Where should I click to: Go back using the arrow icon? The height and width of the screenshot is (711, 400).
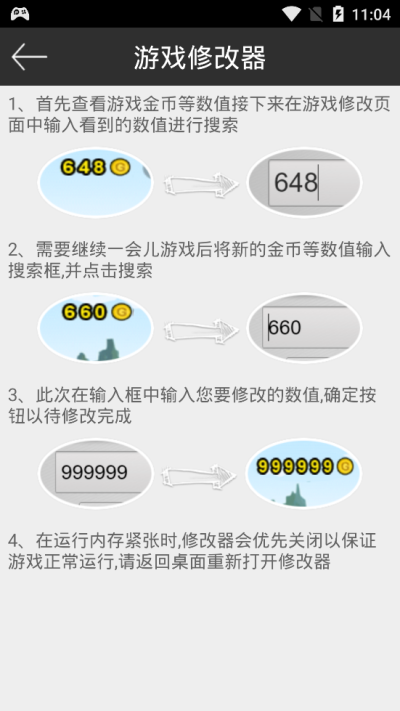(29, 57)
